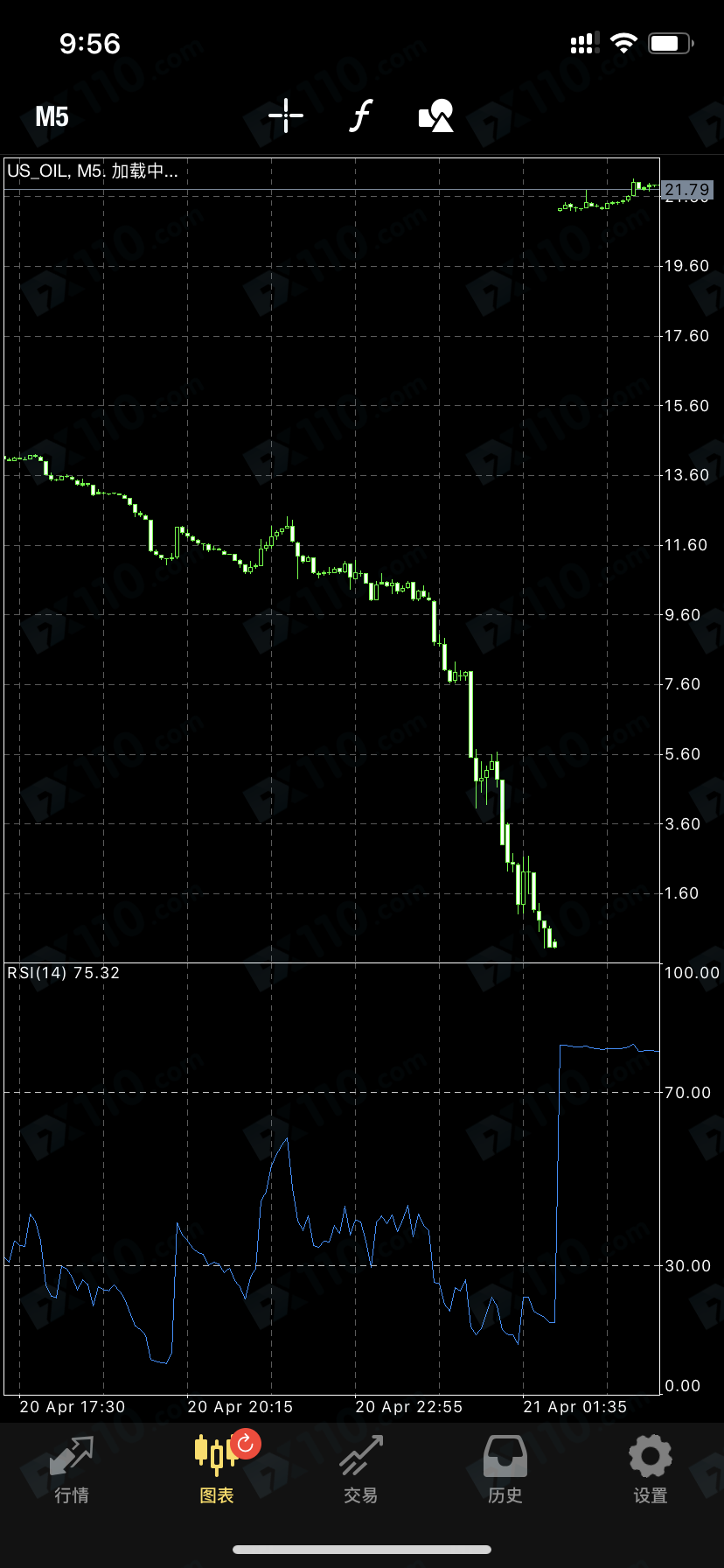
Task: Open the indicators function icon
Action: click(x=360, y=115)
